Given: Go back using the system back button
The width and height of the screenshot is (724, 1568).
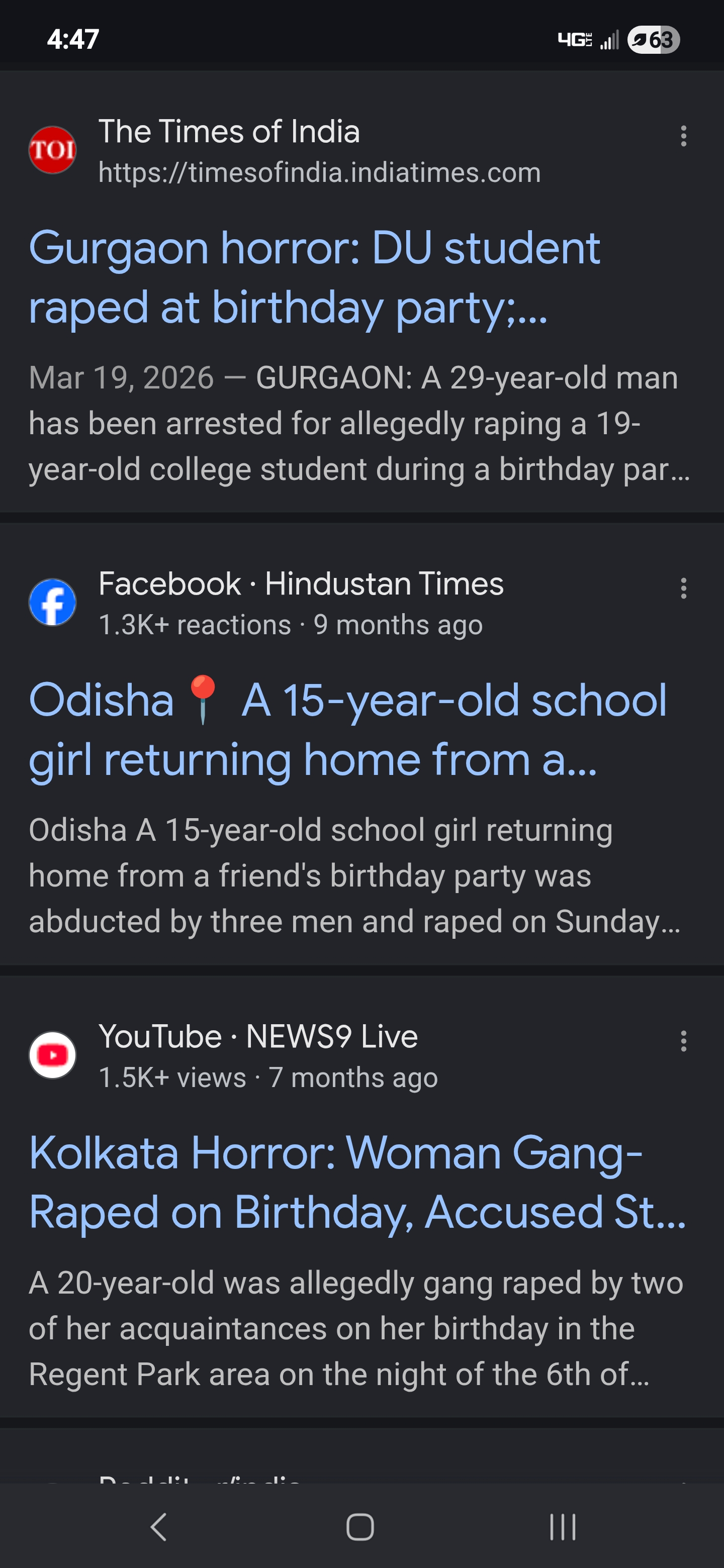Looking at the screenshot, I should (159, 1527).
